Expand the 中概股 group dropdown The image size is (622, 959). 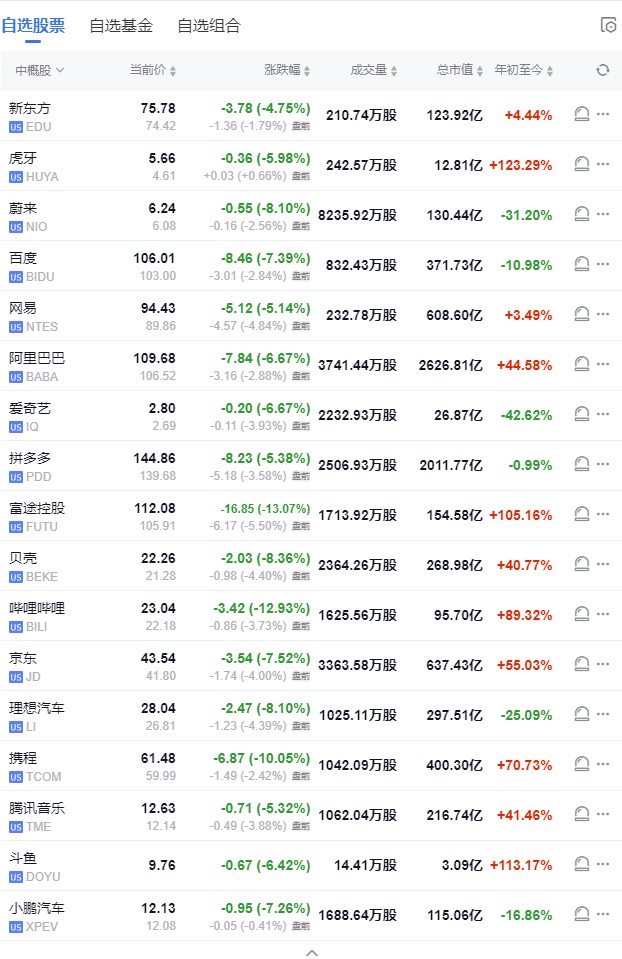(40, 70)
